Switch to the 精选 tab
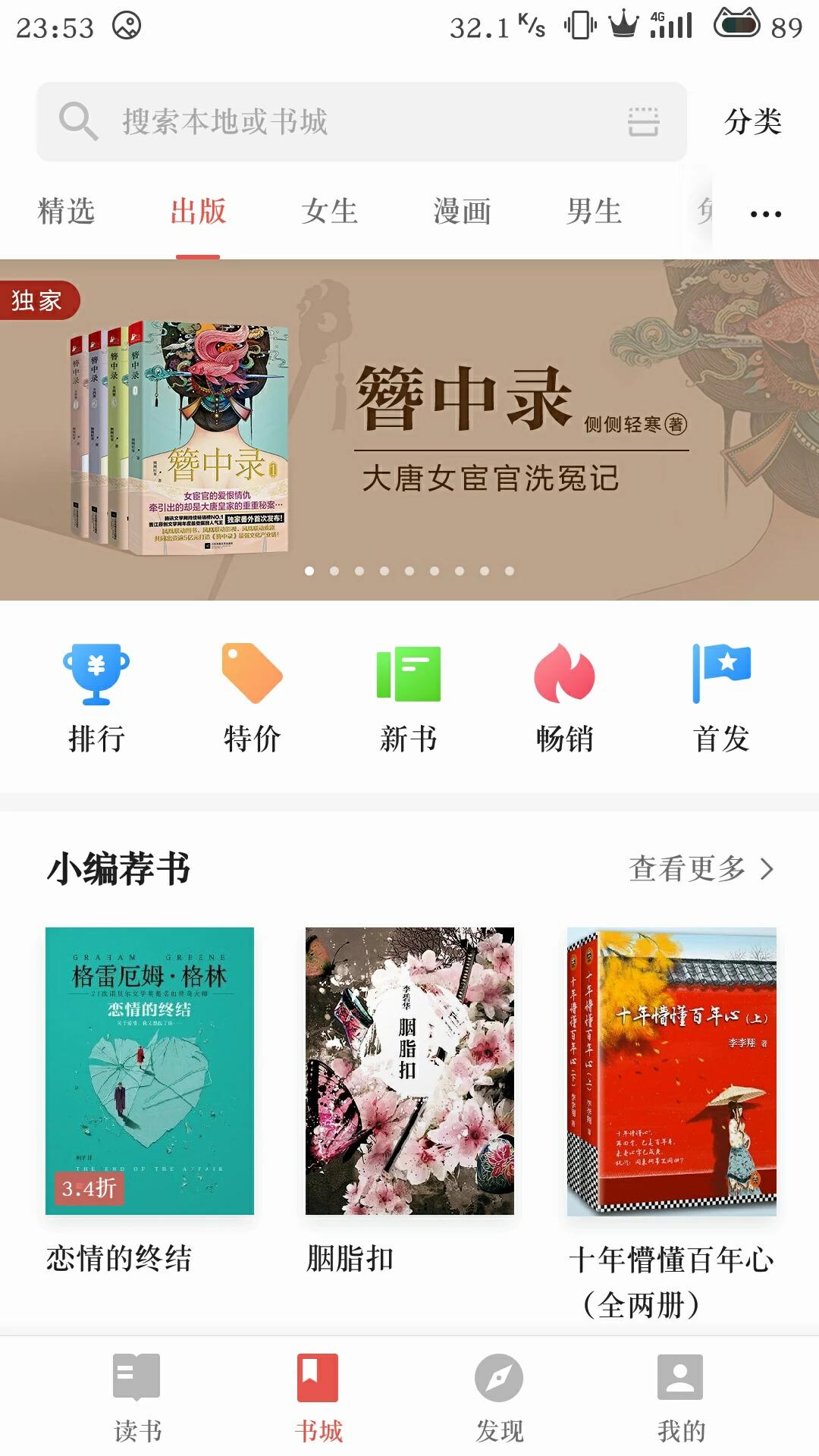819x1456 pixels. (66, 212)
